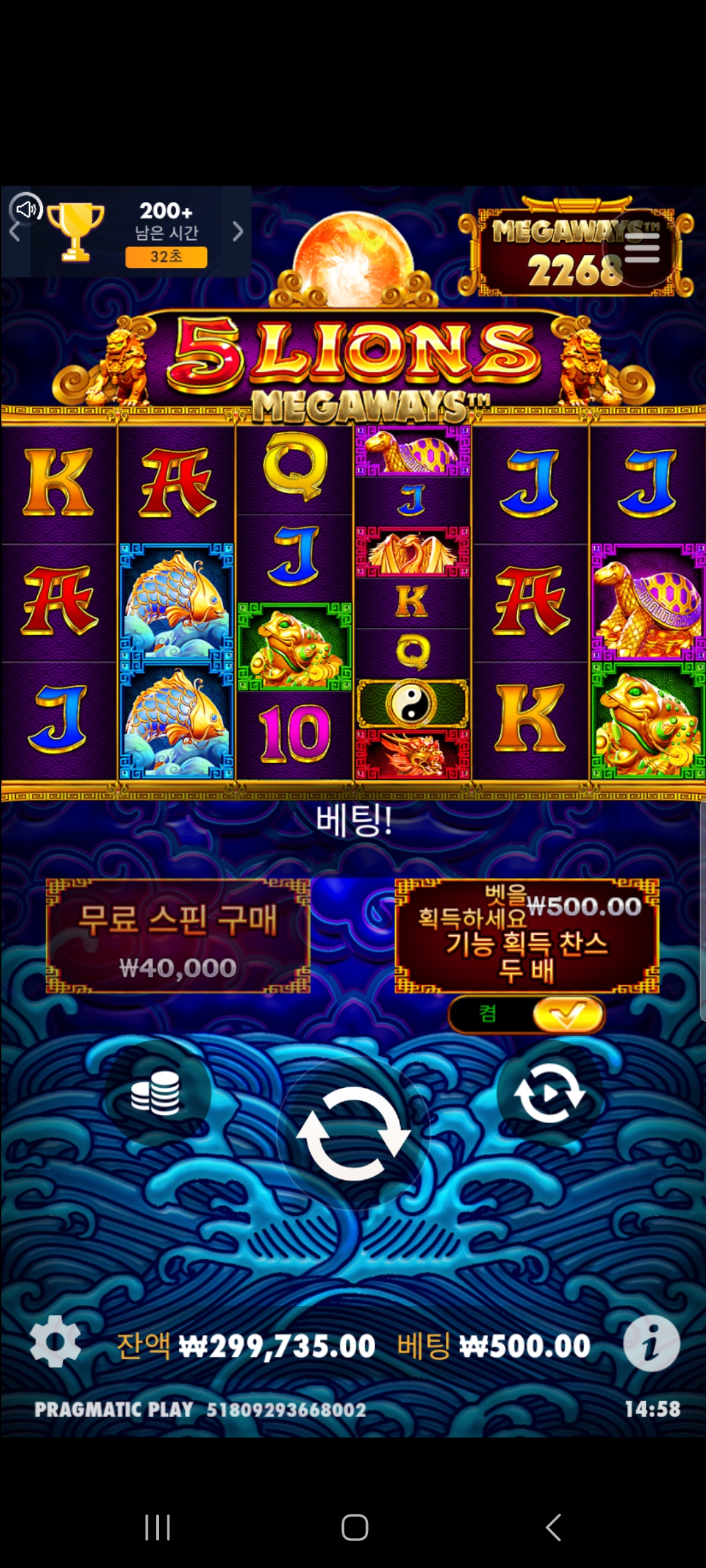Open the game settings gear
This screenshot has width=706, height=1568.
[56, 1341]
